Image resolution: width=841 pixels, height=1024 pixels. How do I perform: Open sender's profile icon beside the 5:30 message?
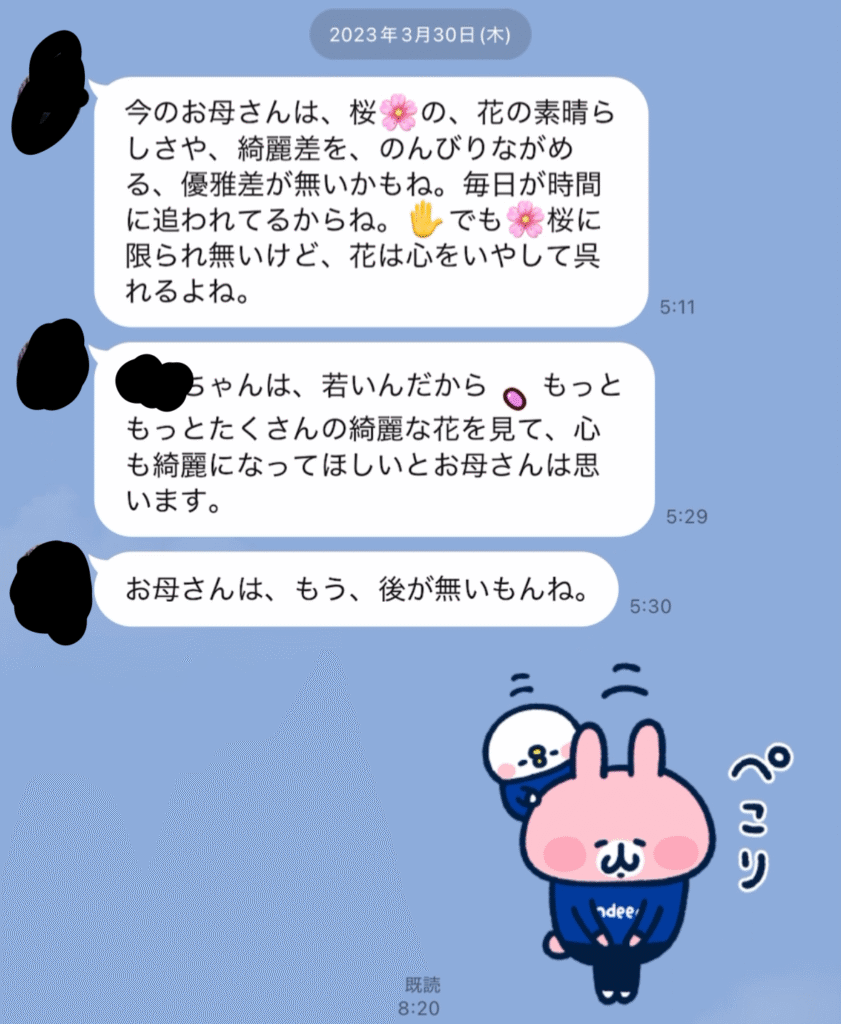point(52,591)
